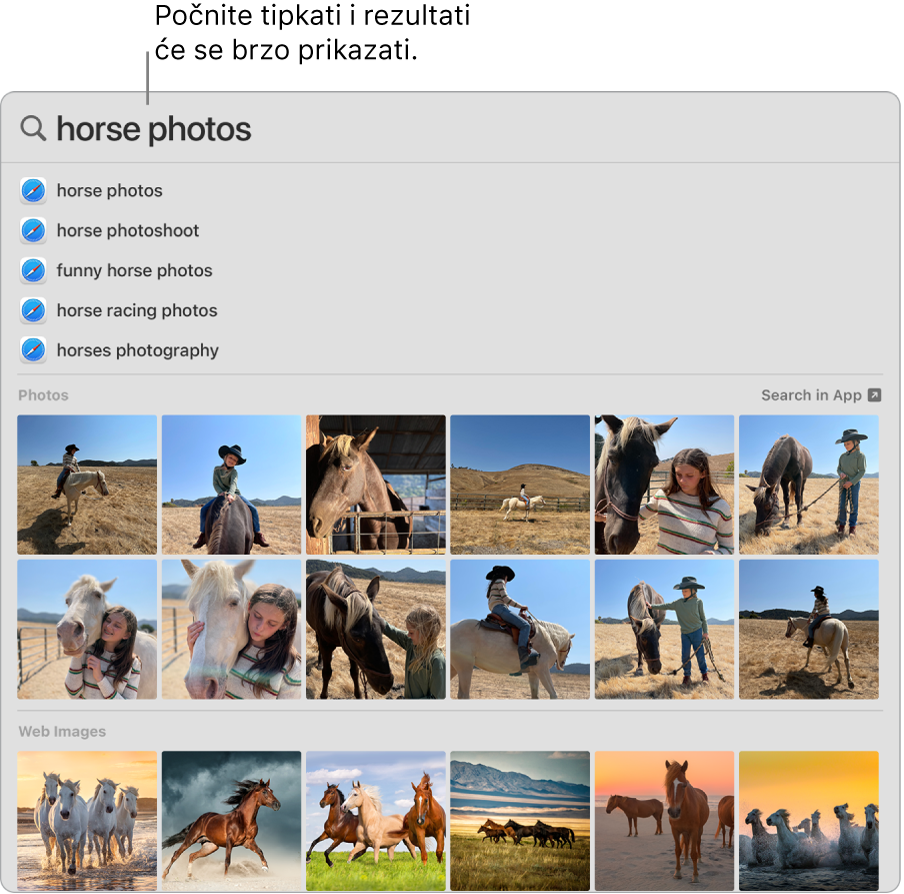Image resolution: width=904 pixels, height=894 pixels.
Task: Open photo of girl hugging white horse by fence
Action: pos(87,629)
